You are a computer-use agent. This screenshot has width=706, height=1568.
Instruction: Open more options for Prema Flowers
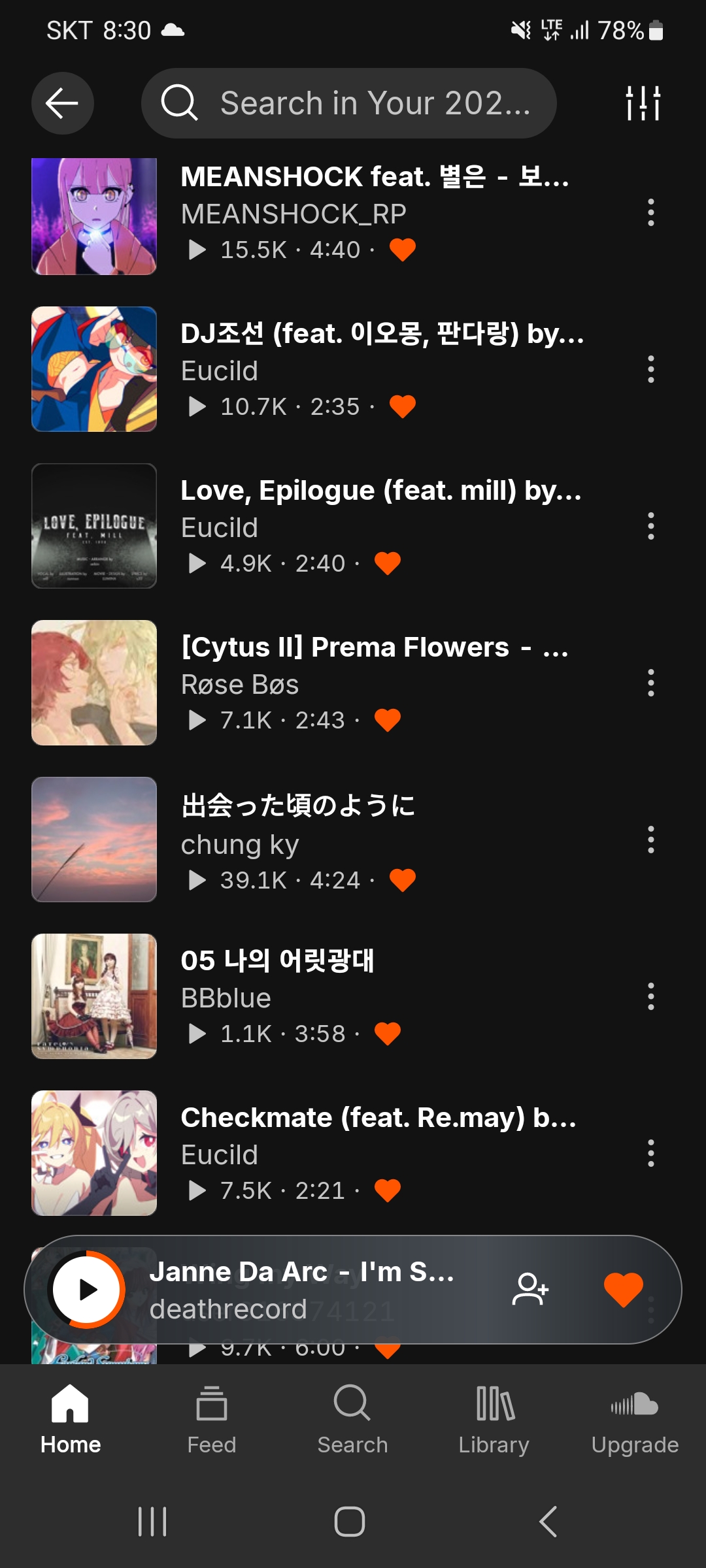point(650,683)
